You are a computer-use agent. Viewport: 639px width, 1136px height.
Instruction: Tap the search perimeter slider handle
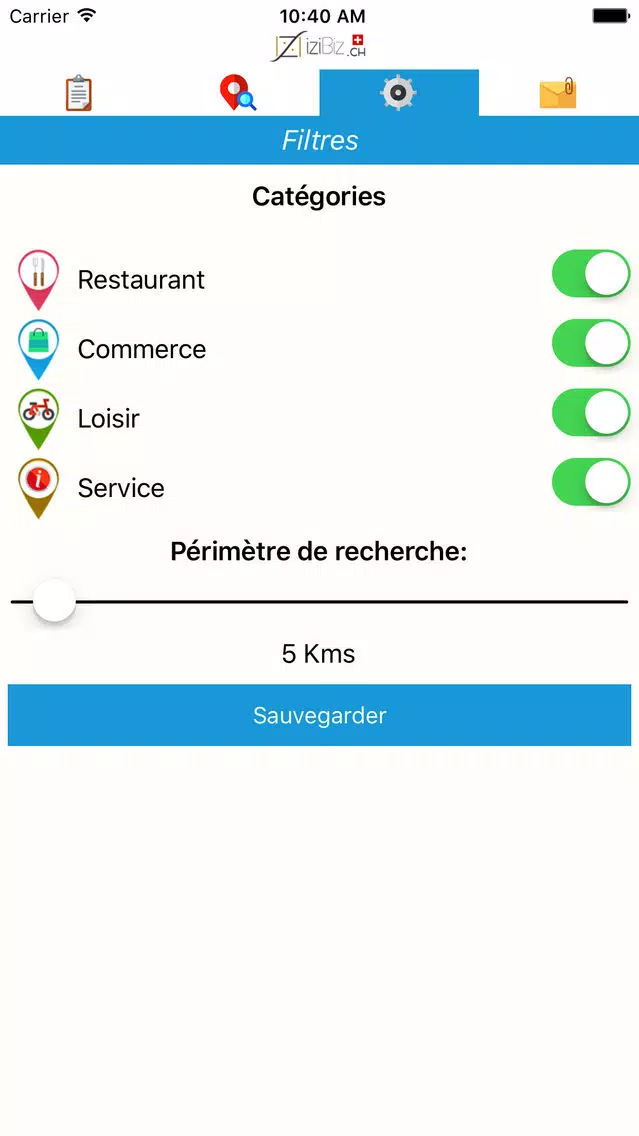point(54,601)
